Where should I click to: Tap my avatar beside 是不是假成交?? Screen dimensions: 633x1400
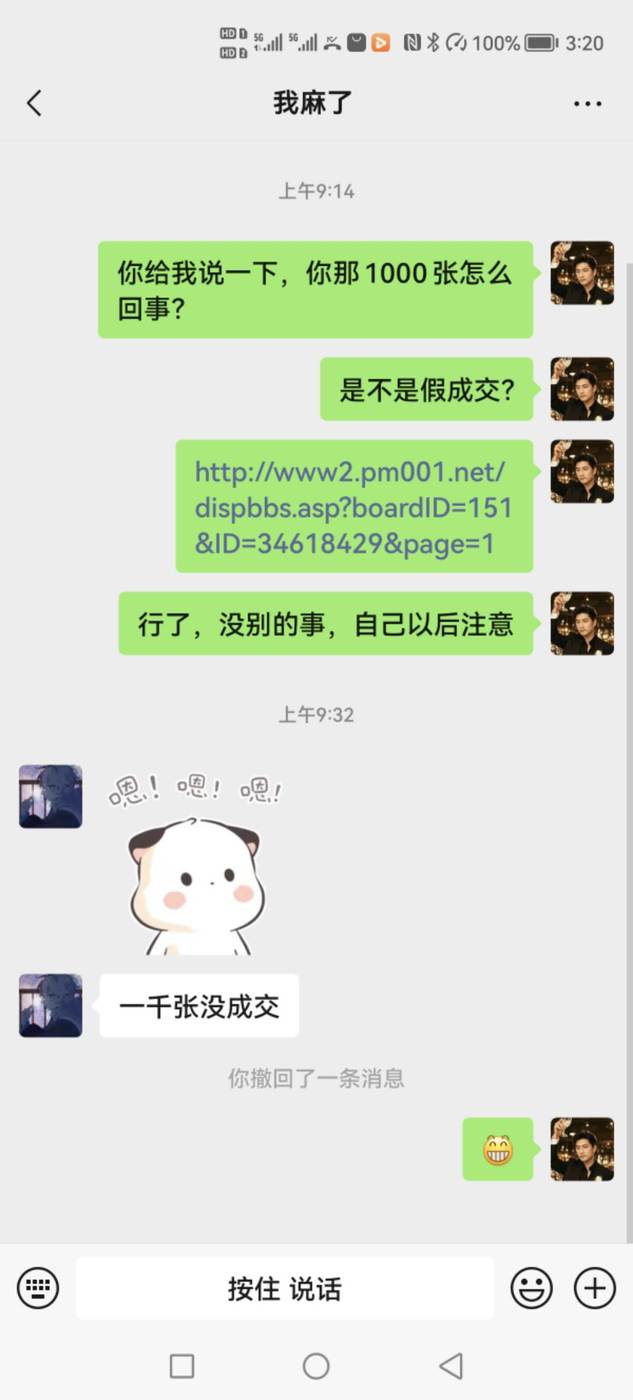[582, 389]
